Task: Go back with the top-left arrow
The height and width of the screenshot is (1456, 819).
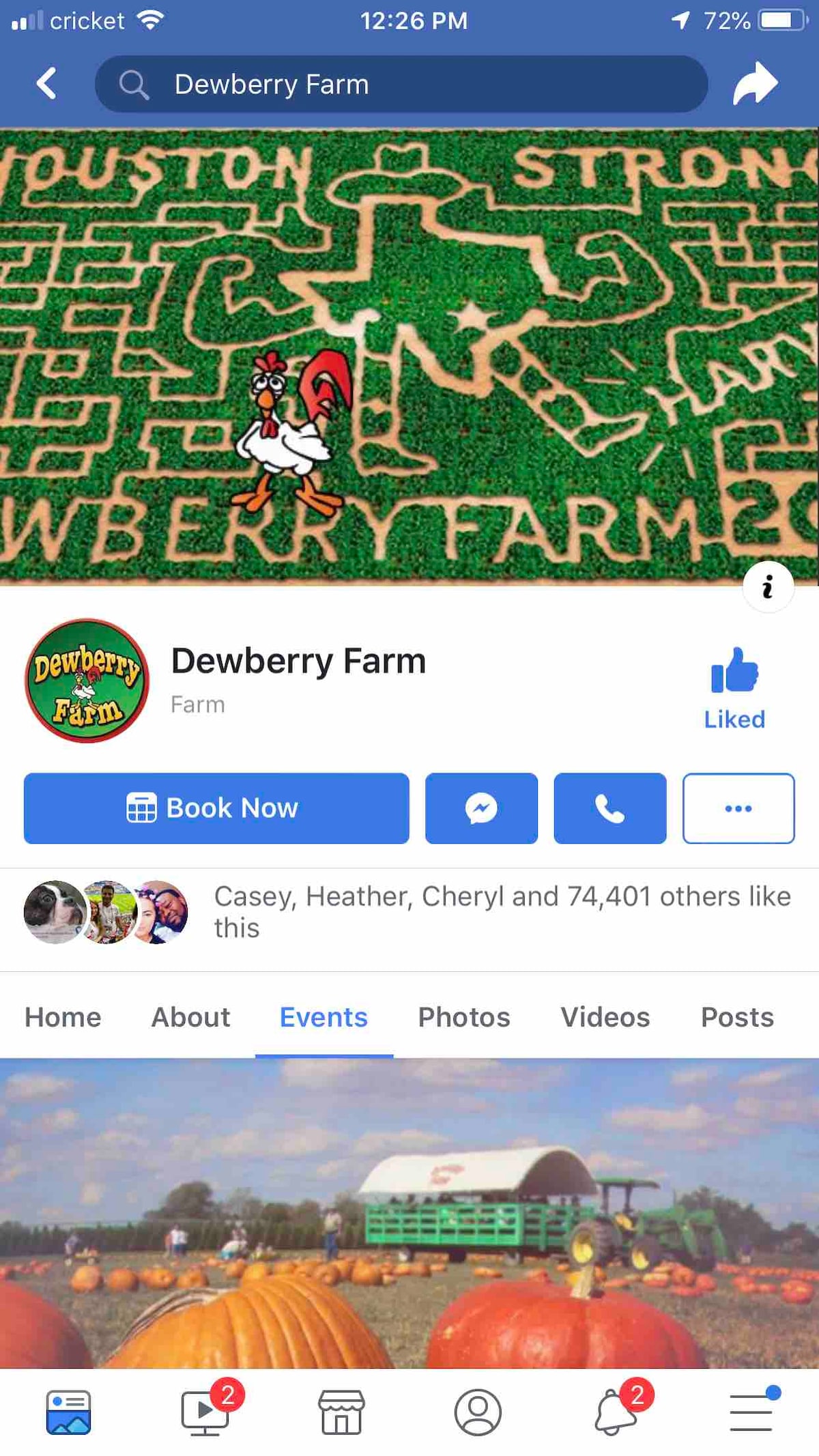Action: pos(46,84)
